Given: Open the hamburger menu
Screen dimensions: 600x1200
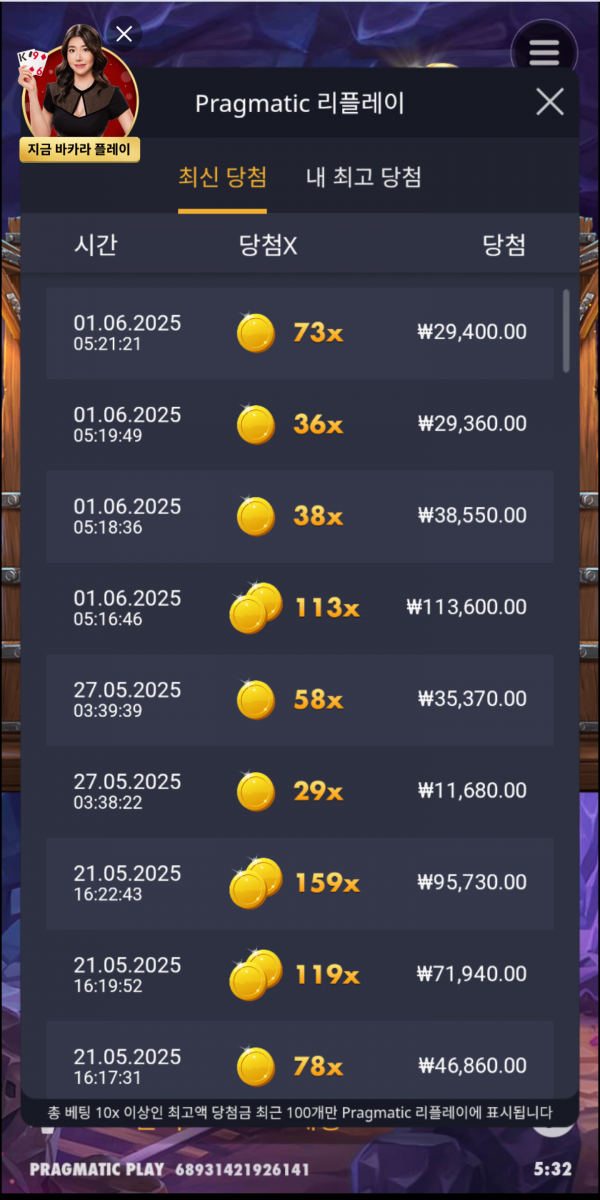Looking at the screenshot, I should [544, 52].
